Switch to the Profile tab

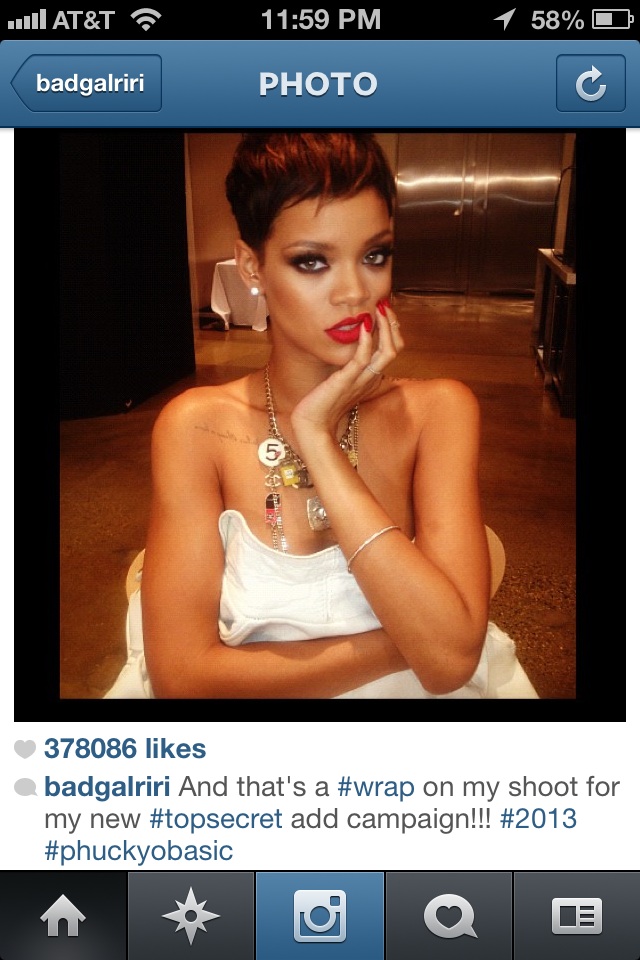click(576, 915)
